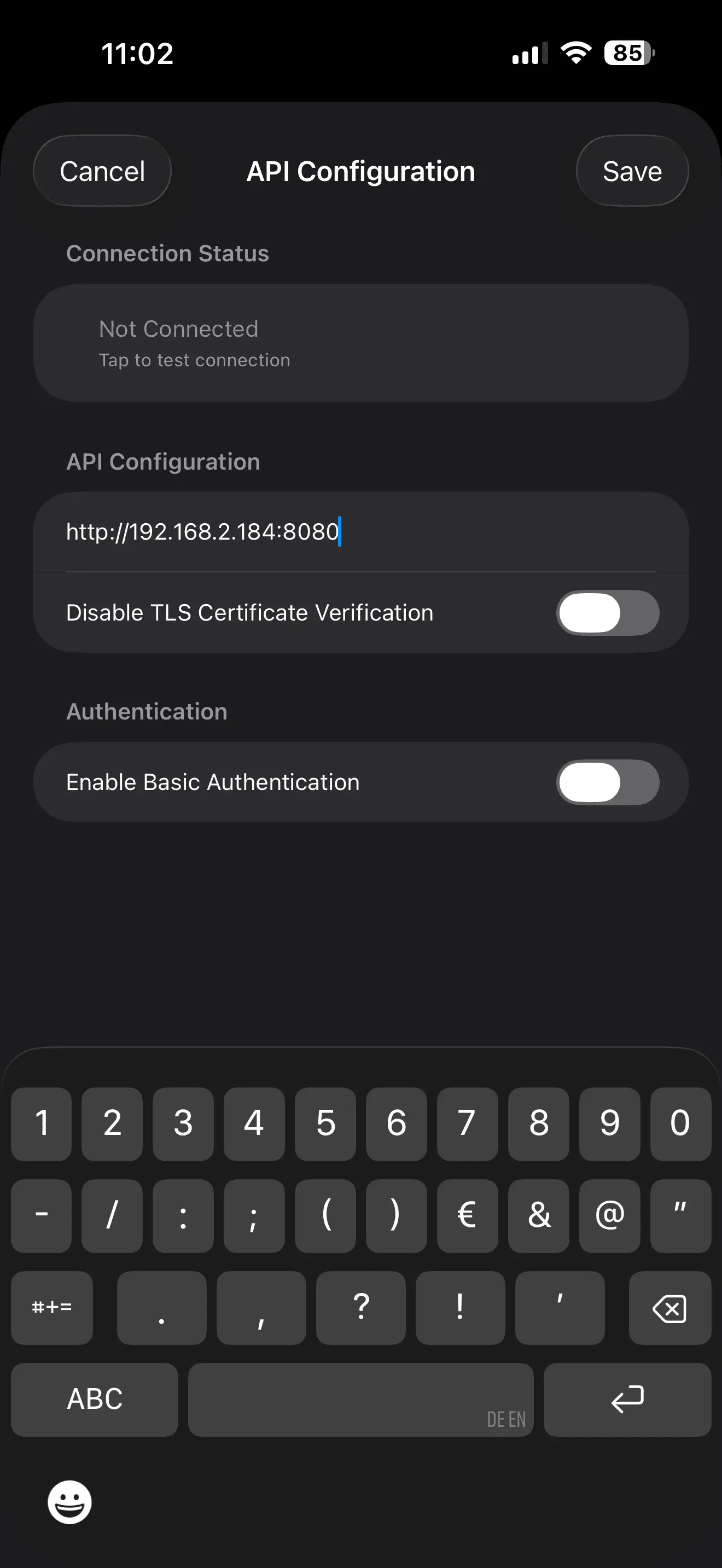This screenshot has width=722, height=1568.
Task: Open the emoji keyboard with the smiley icon
Action: 69,1502
